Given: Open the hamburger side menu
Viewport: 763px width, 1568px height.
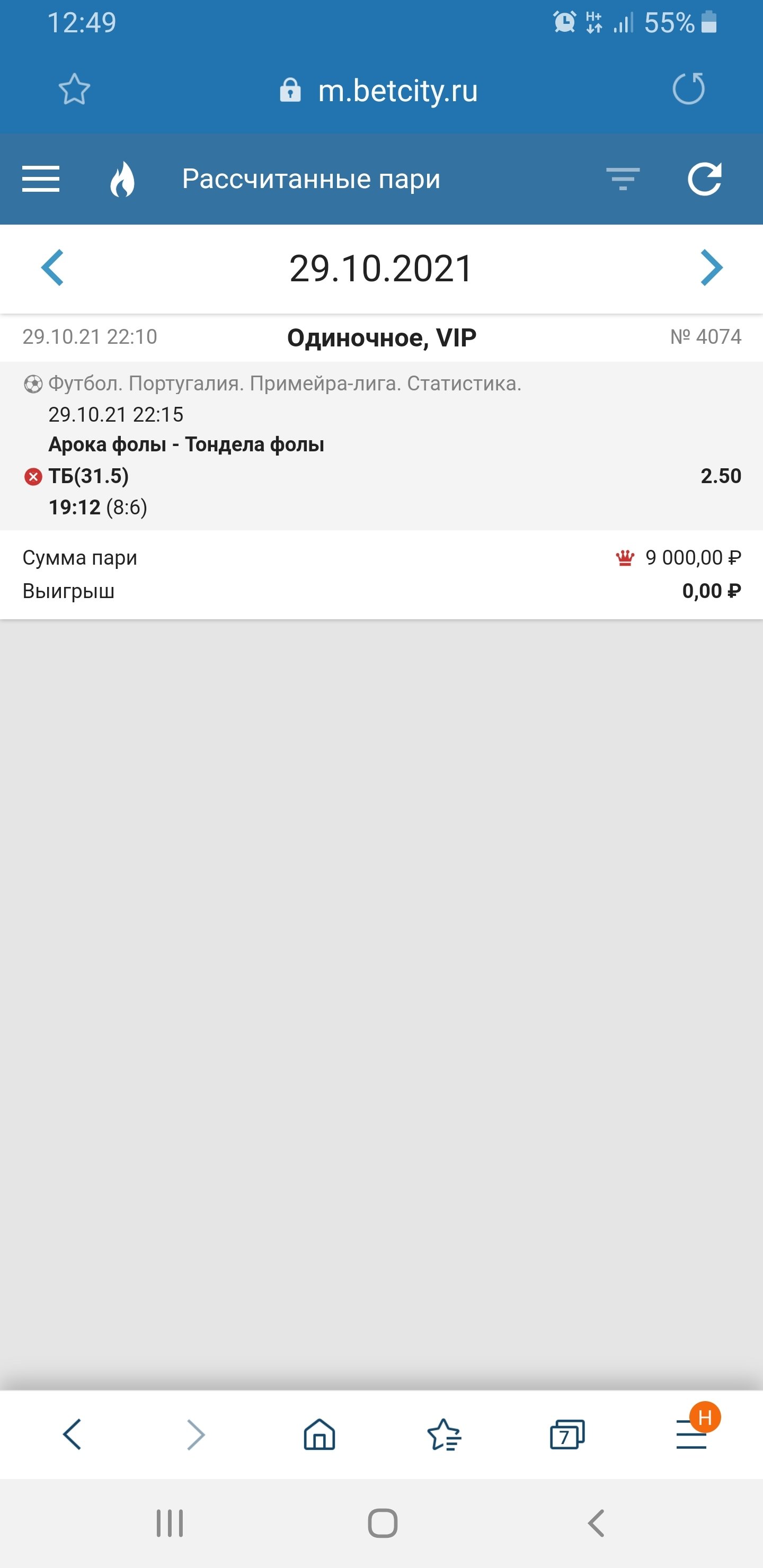Looking at the screenshot, I should pos(41,179).
